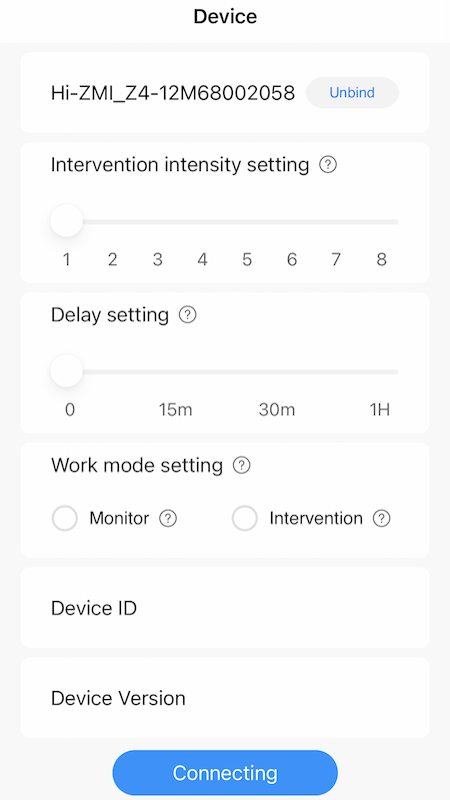Select the Monitor work mode
The width and height of the screenshot is (450, 800).
coord(65,518)
